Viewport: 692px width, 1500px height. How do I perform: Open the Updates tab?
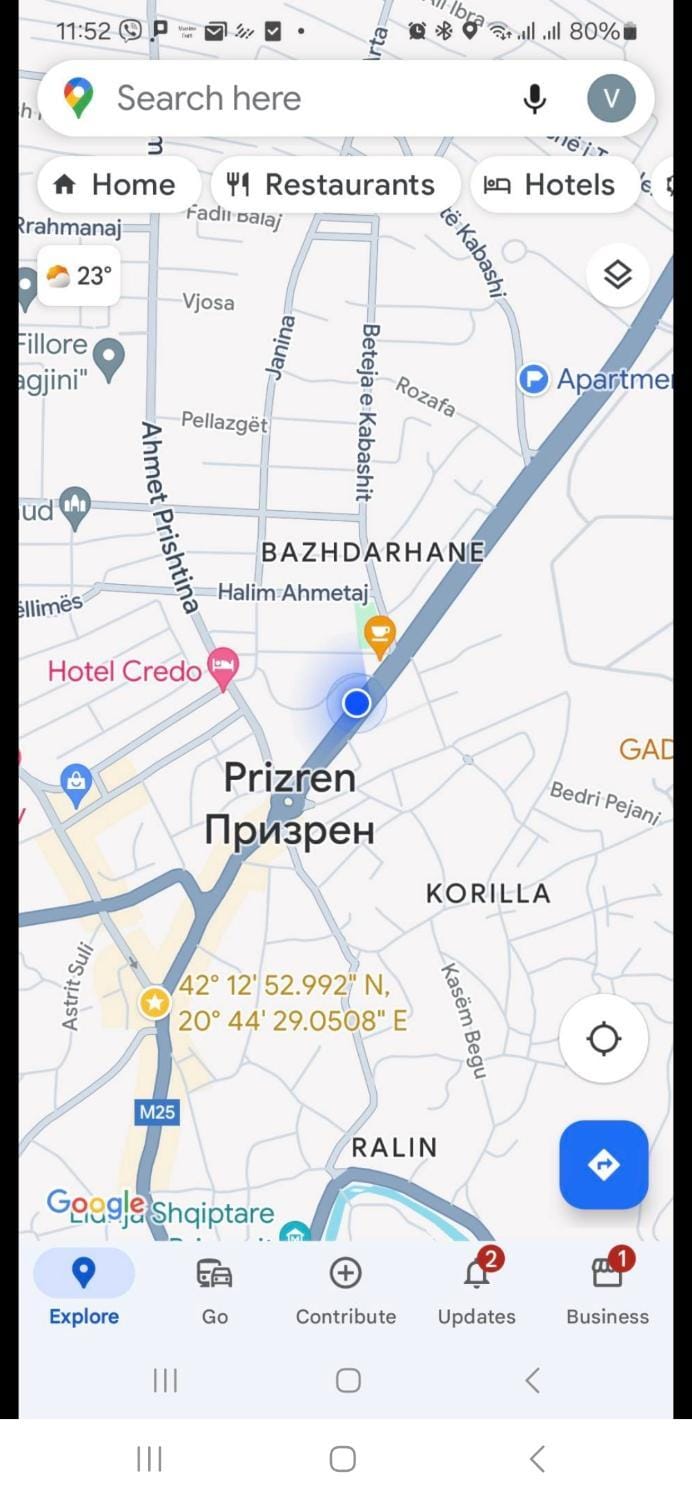point(476,1289)
